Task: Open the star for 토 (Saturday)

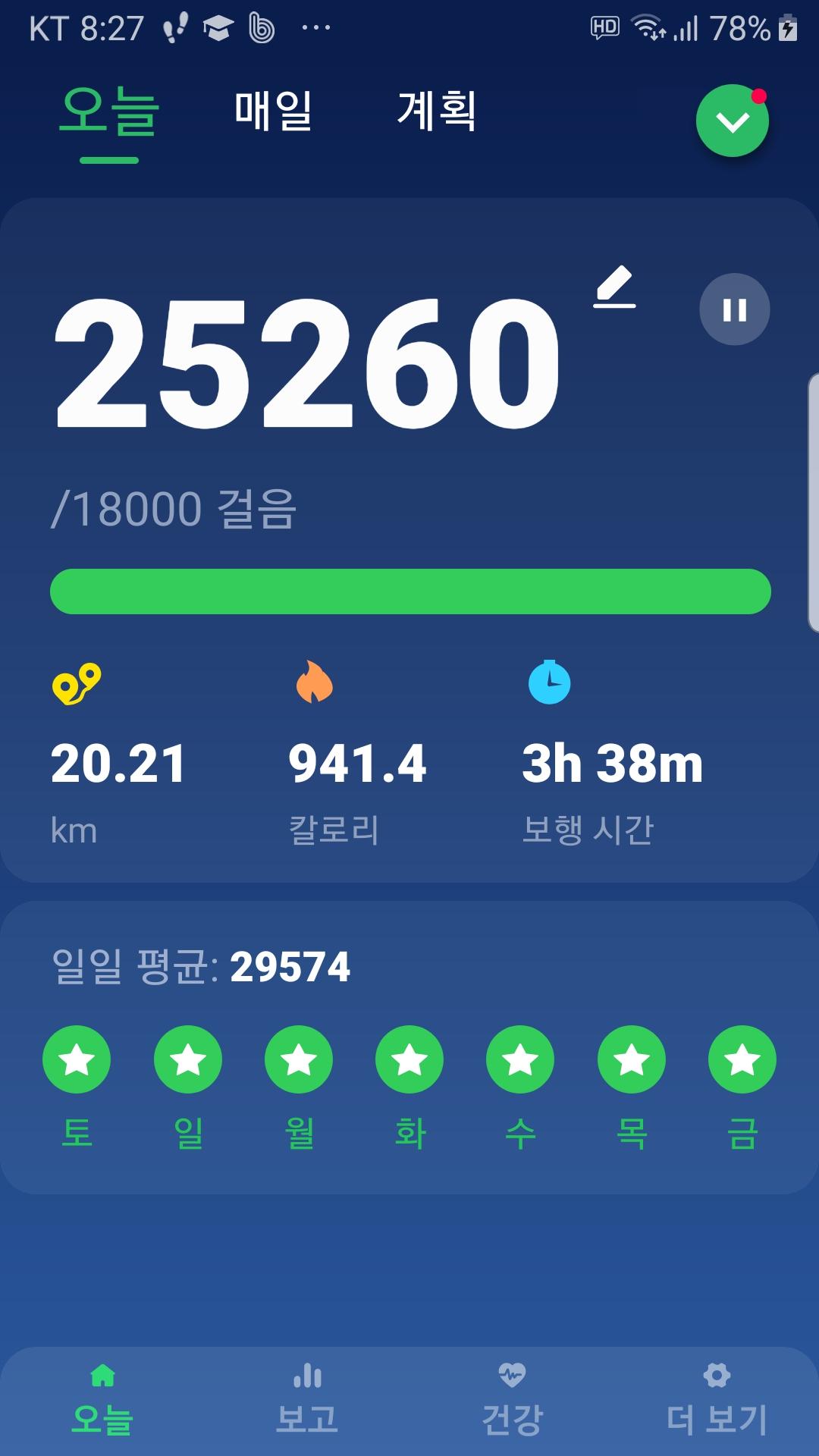Action: (x=77, y=1059)
